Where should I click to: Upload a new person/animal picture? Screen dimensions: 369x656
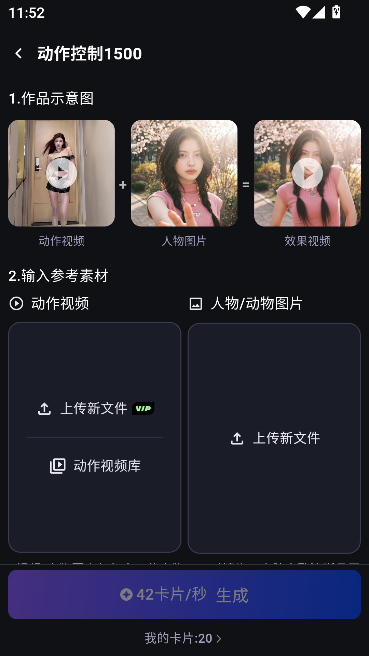click(274, 438)
